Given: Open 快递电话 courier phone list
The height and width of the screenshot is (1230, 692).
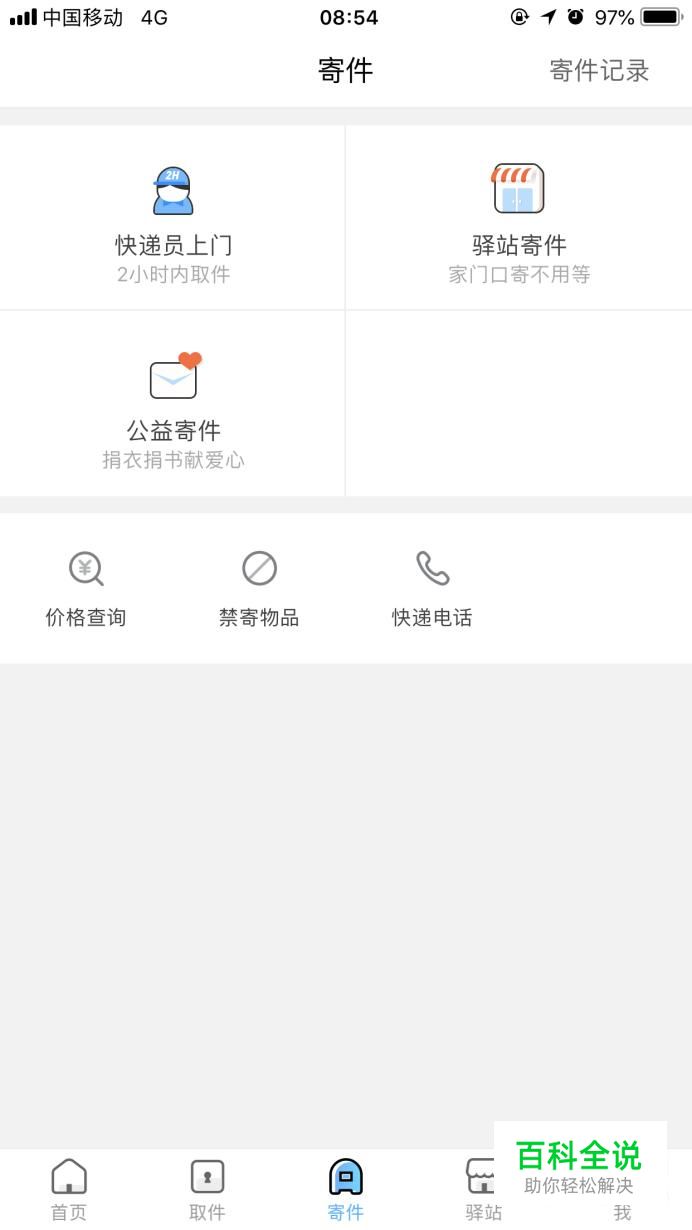Looking at the screenshot, I should pos(432,589).
